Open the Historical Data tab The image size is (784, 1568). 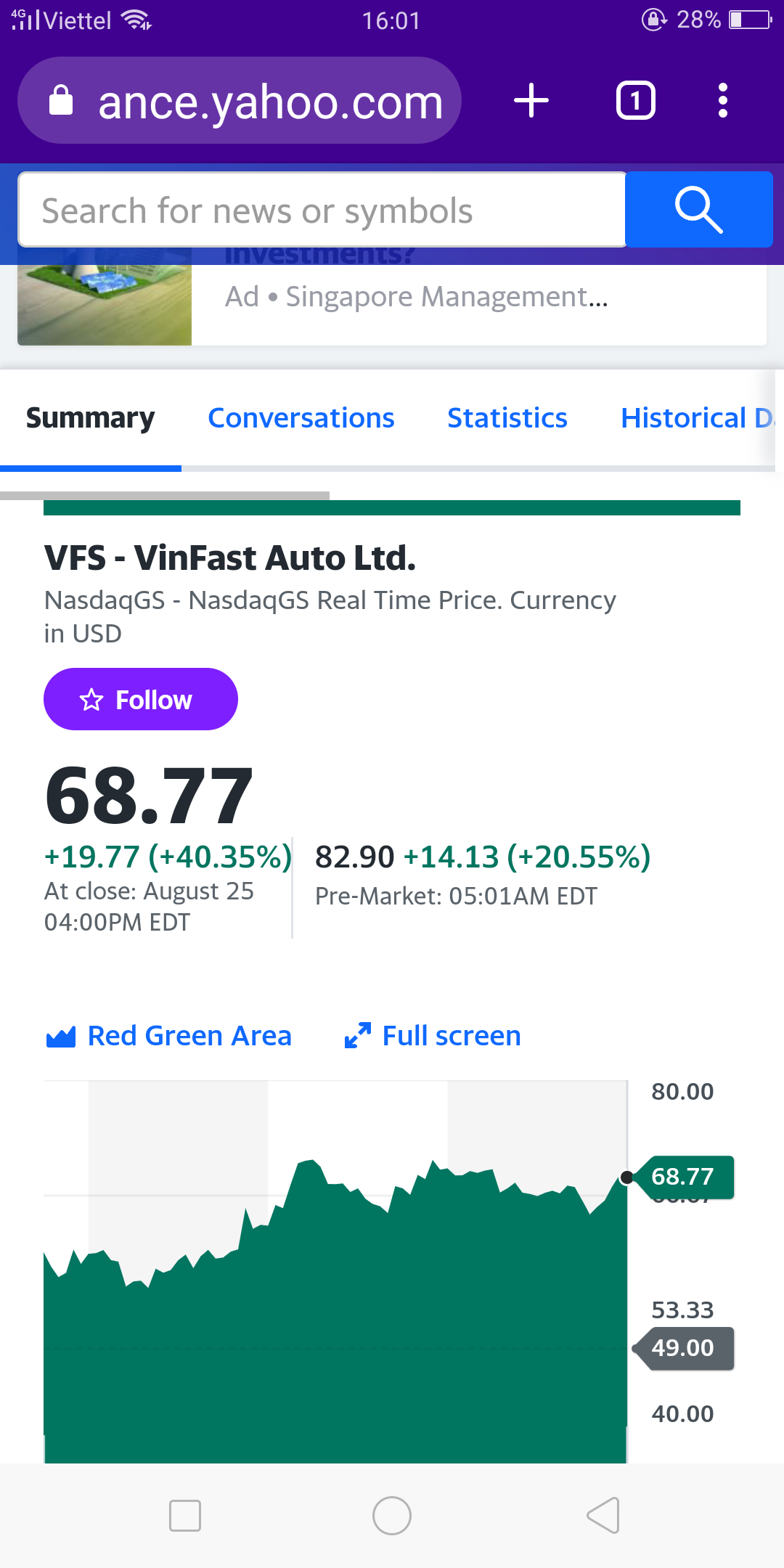click(x=695, y=418)
